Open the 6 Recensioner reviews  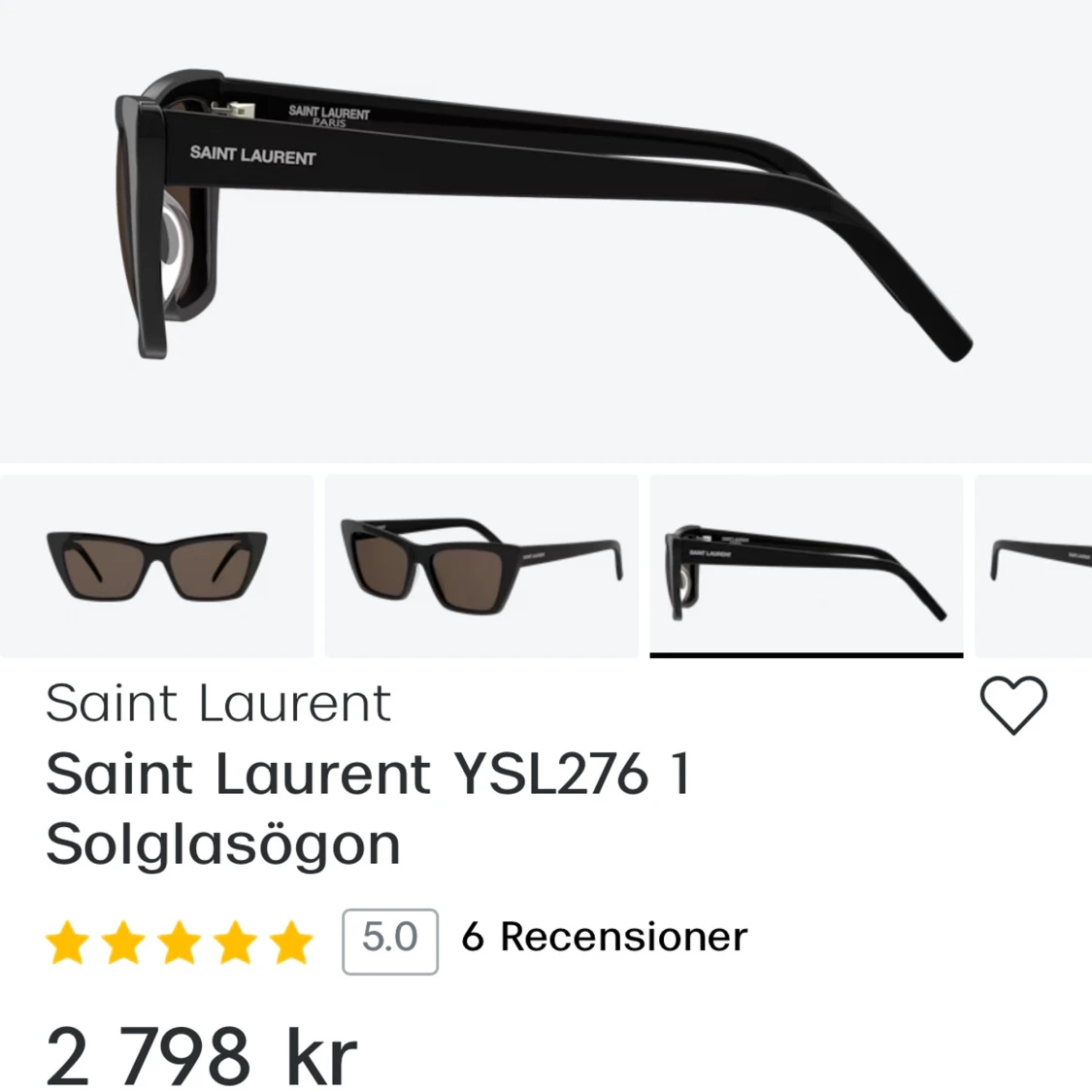tap(604, 938)
